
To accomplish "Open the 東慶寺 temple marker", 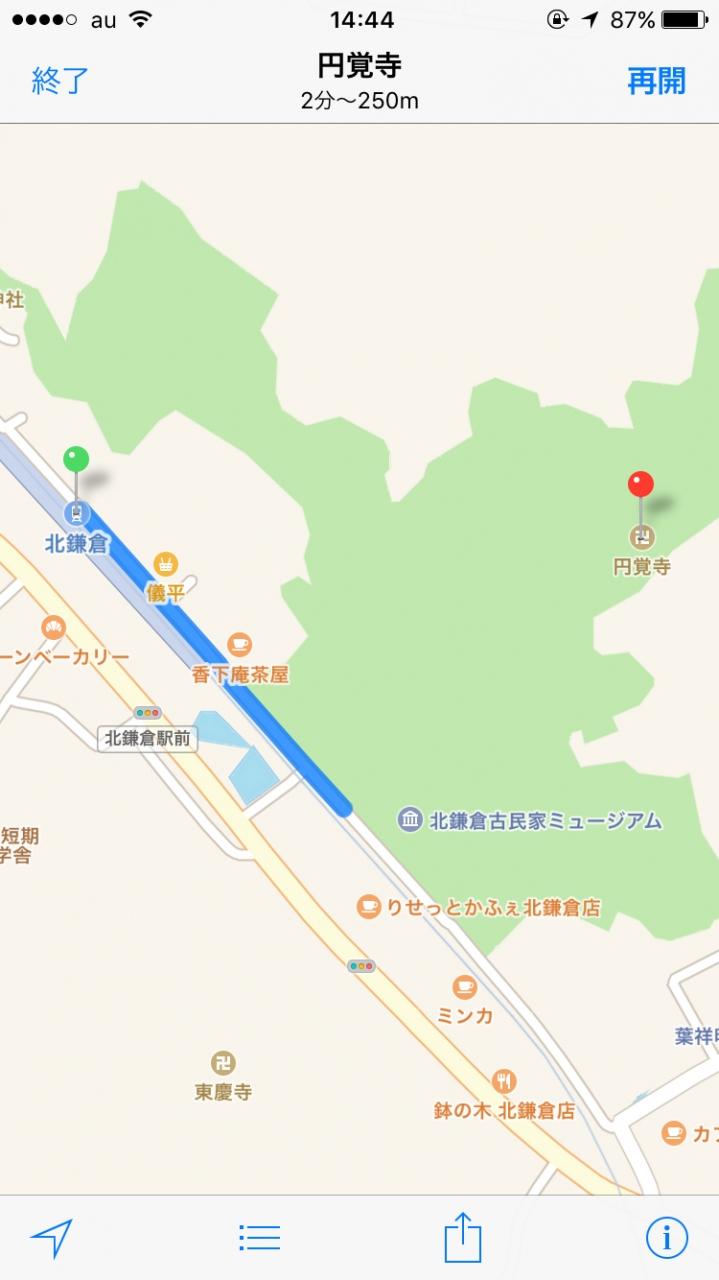I will click(223, 1064).
